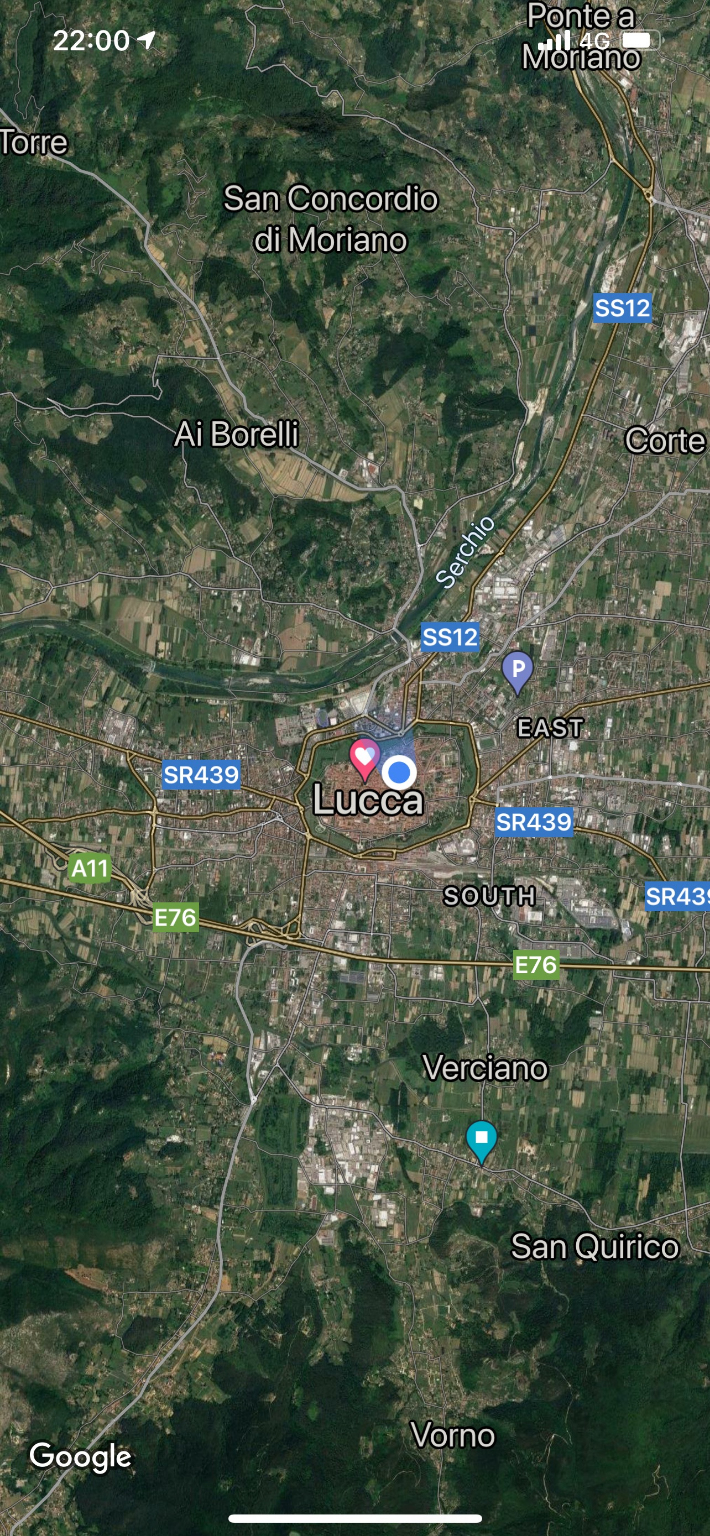
Task: Open the saved favorite heart pin
Action: click(x=364, y=755)
